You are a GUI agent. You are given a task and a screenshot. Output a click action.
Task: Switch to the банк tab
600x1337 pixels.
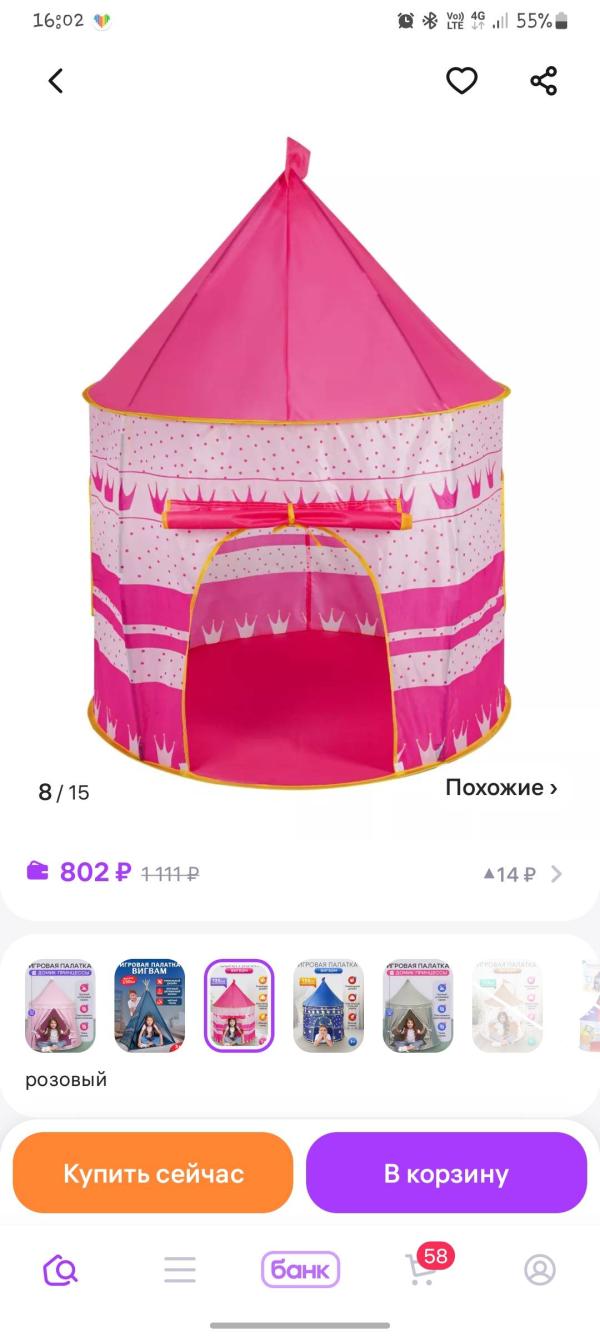[300, 1270]
